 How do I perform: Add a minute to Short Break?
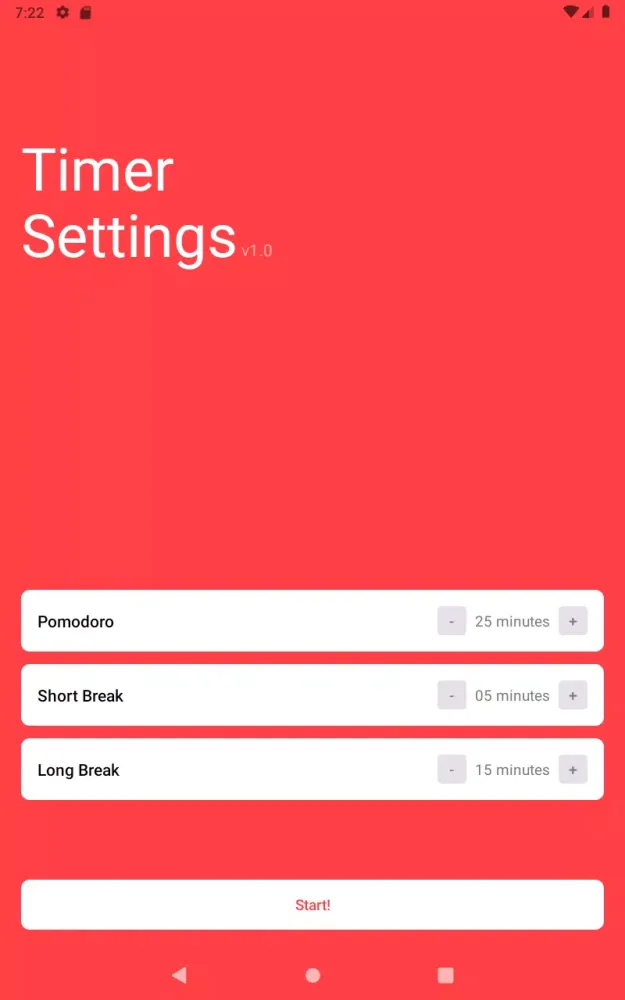(x=573, y=695)
